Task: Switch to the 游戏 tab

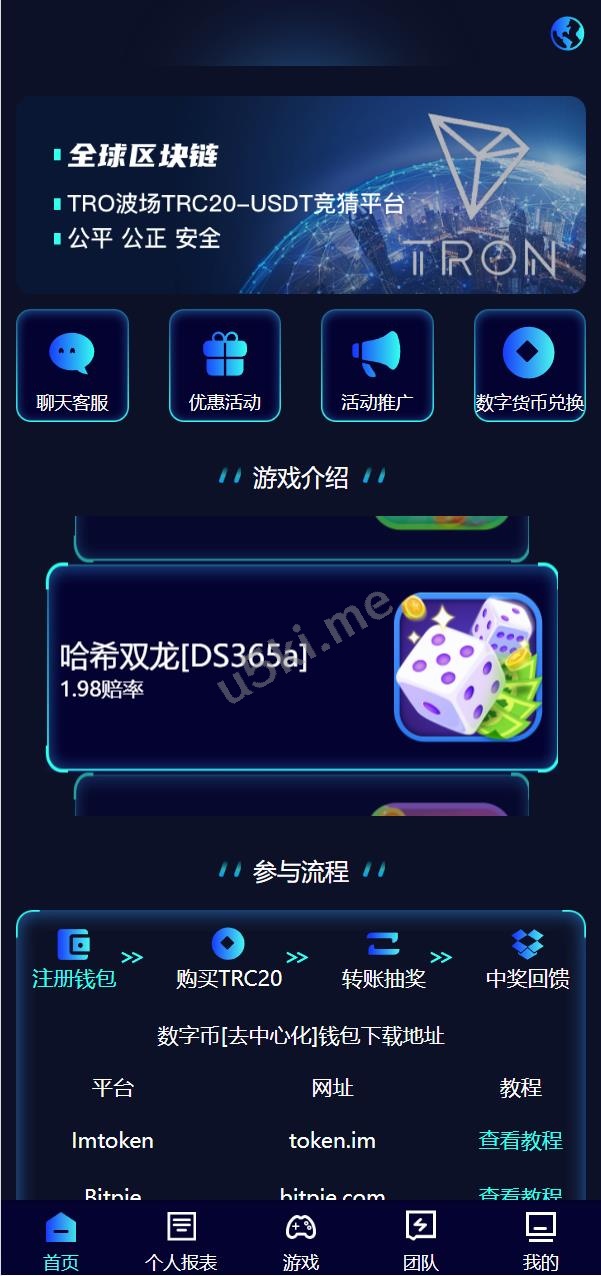Action: pos(301,1240)
